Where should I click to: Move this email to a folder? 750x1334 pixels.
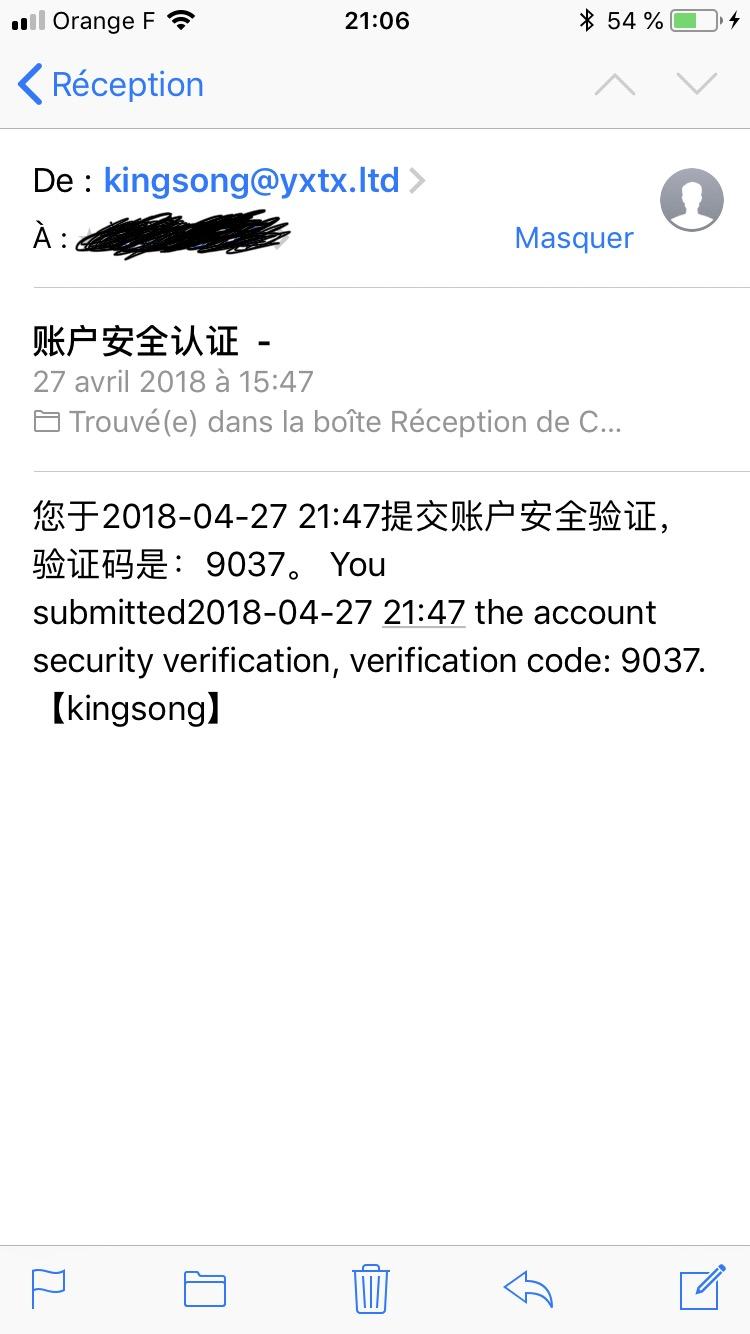(x=205, y=1289)
